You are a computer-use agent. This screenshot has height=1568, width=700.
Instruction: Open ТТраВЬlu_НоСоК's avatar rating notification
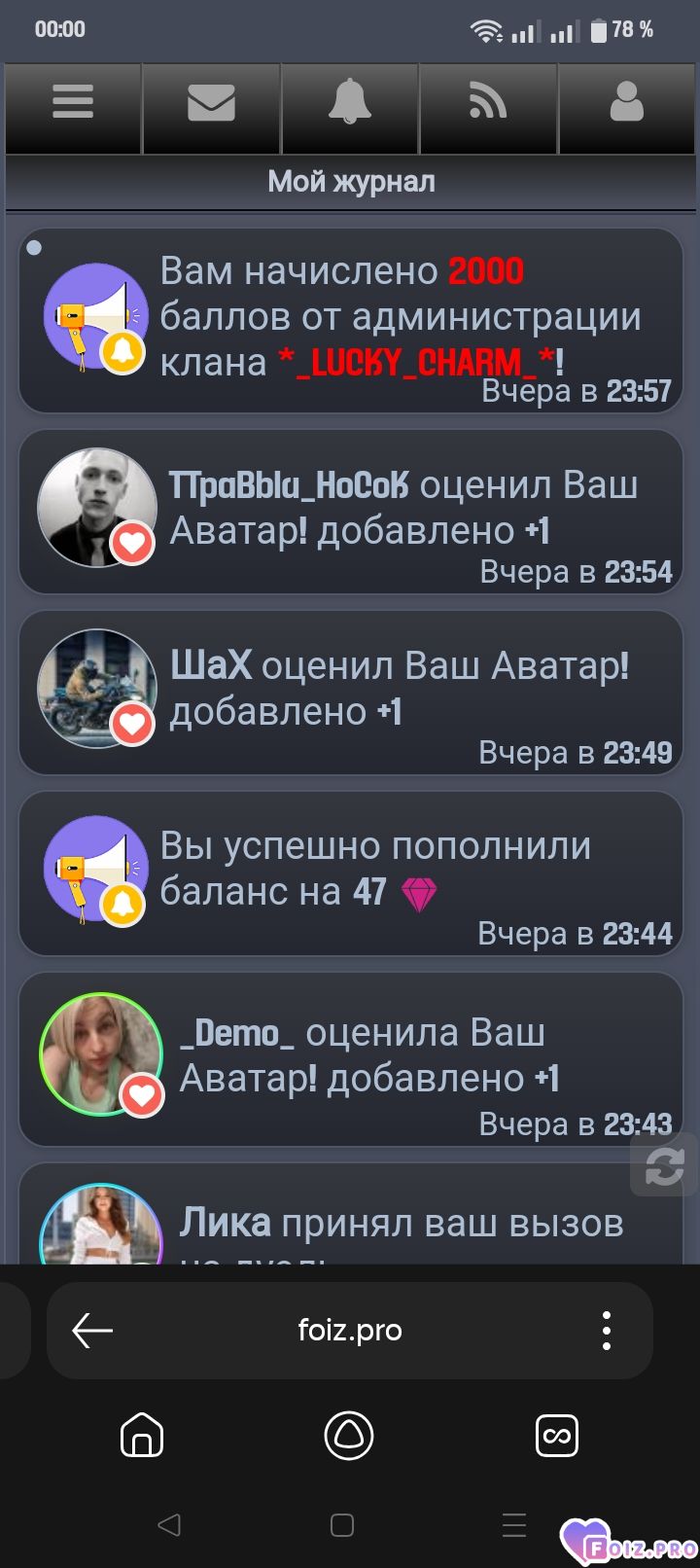click(x=350, y=512)
